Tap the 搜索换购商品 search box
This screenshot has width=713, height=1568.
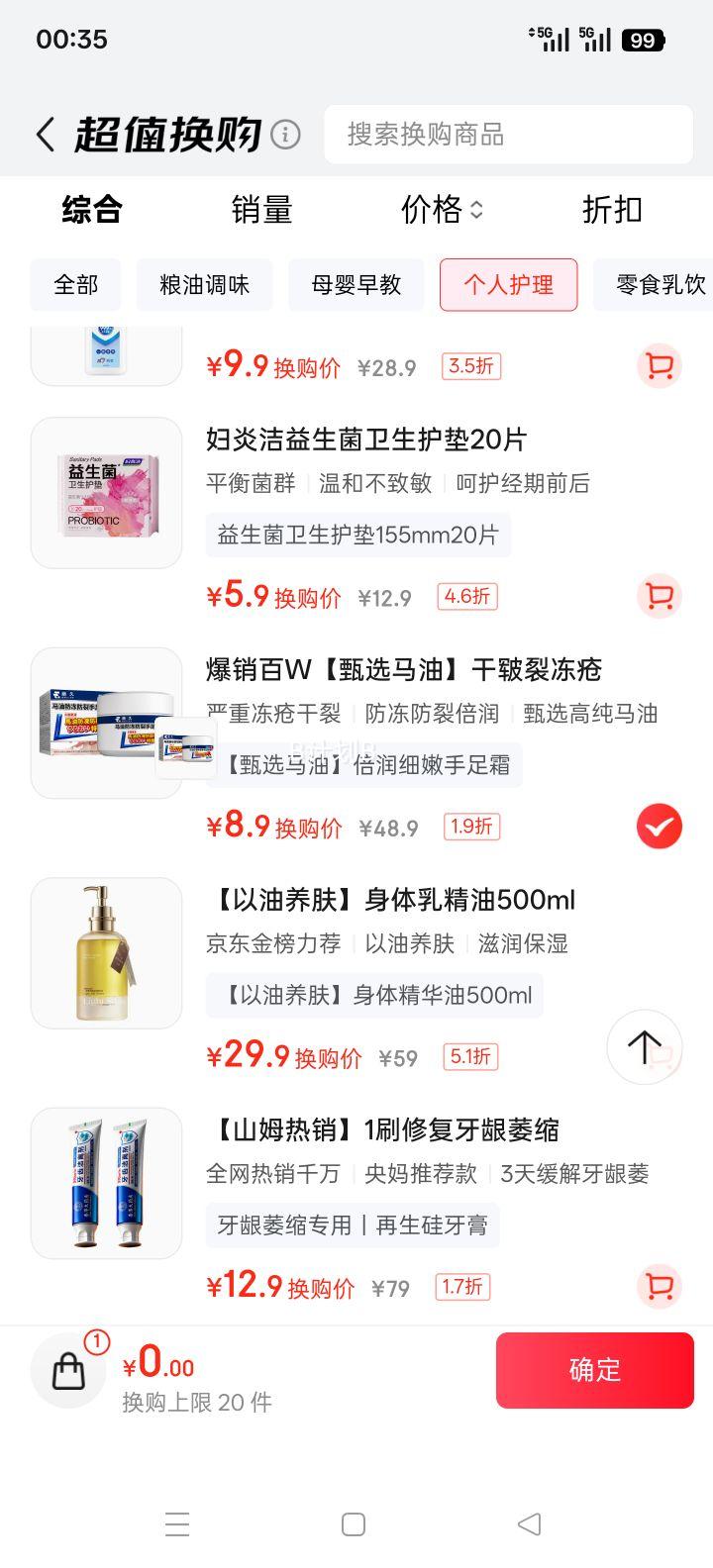click(x=507, y=135)
